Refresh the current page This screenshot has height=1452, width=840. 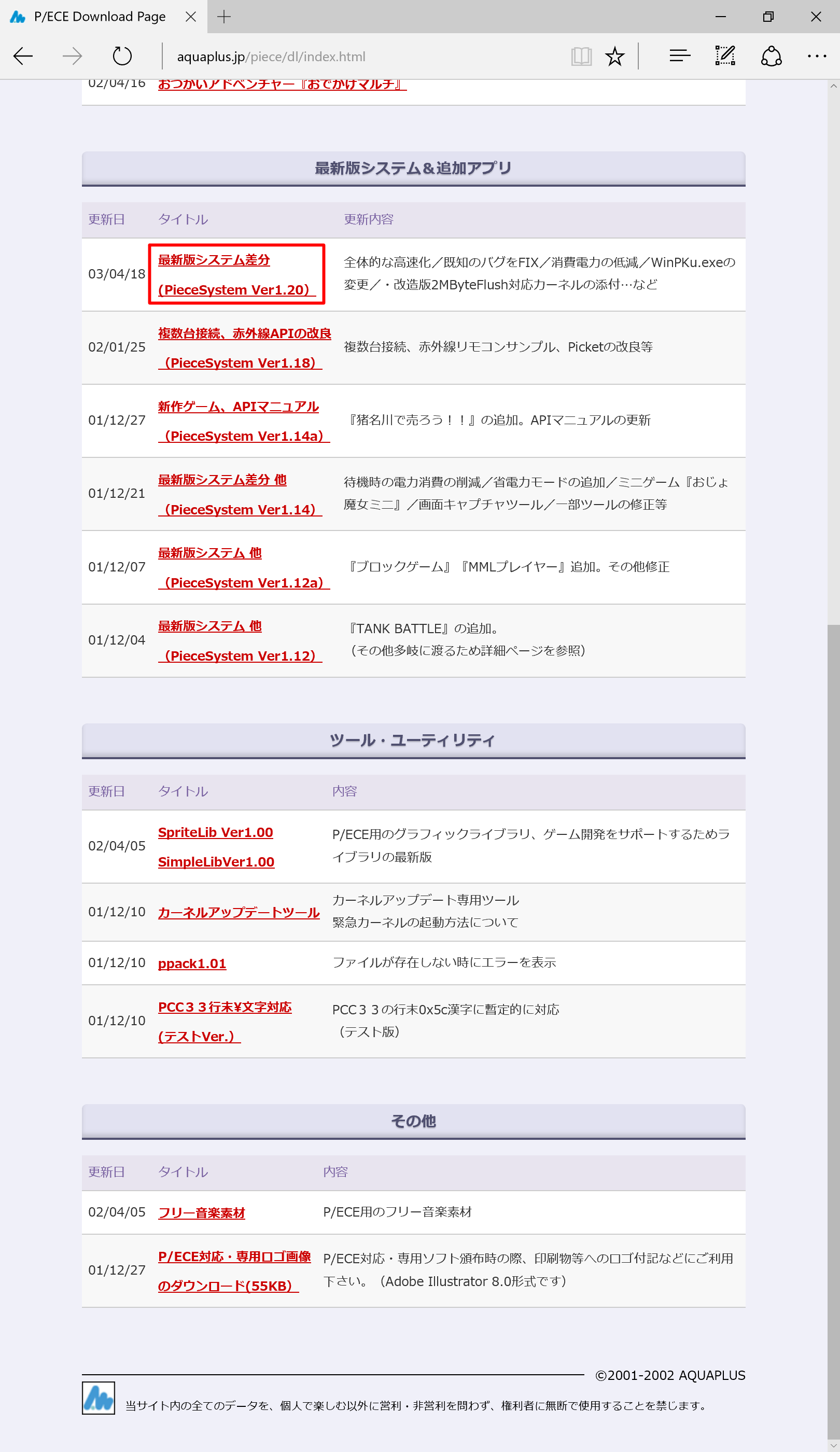[x=122, y=56]
